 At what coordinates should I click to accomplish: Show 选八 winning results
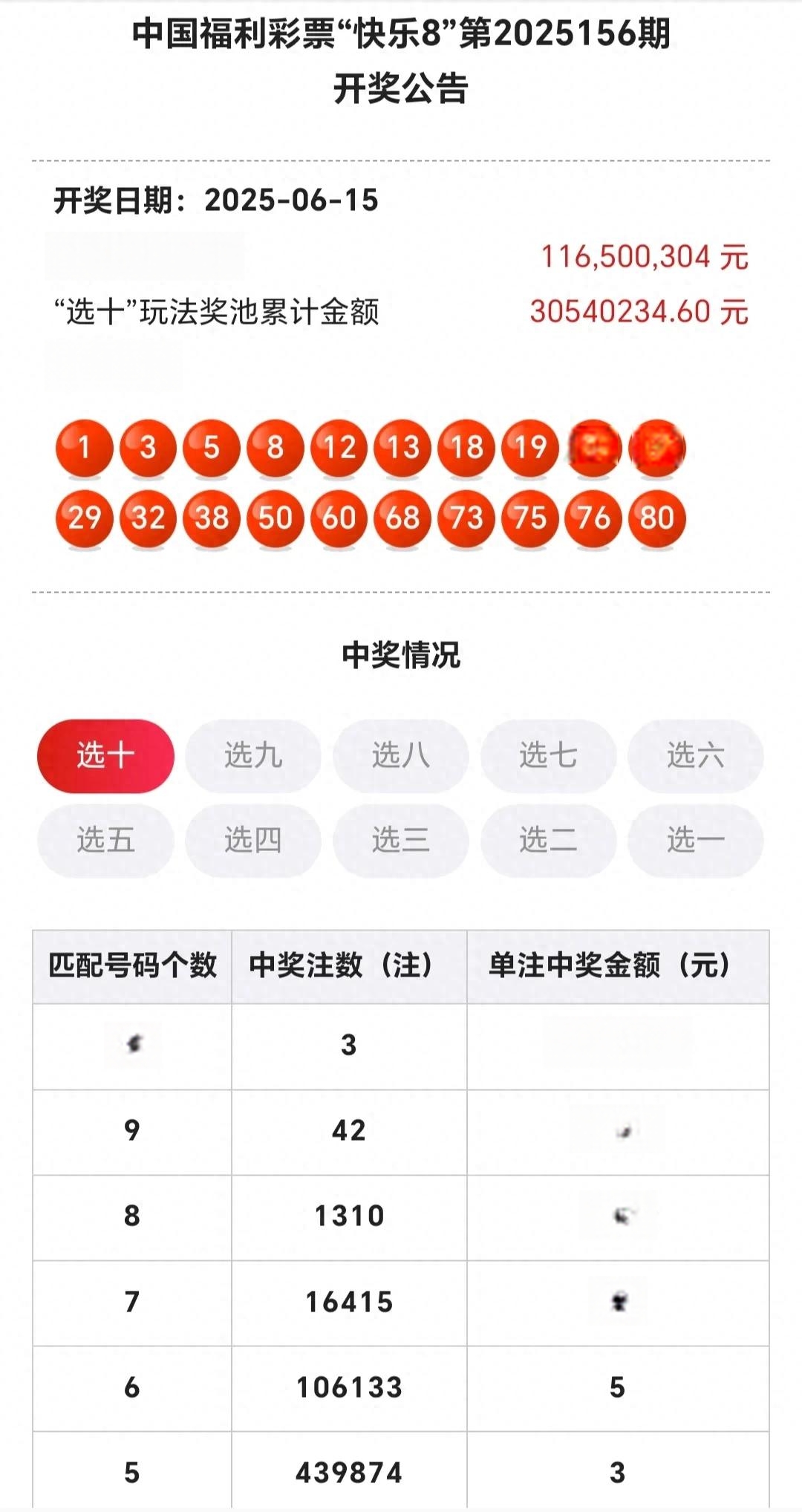400,755
